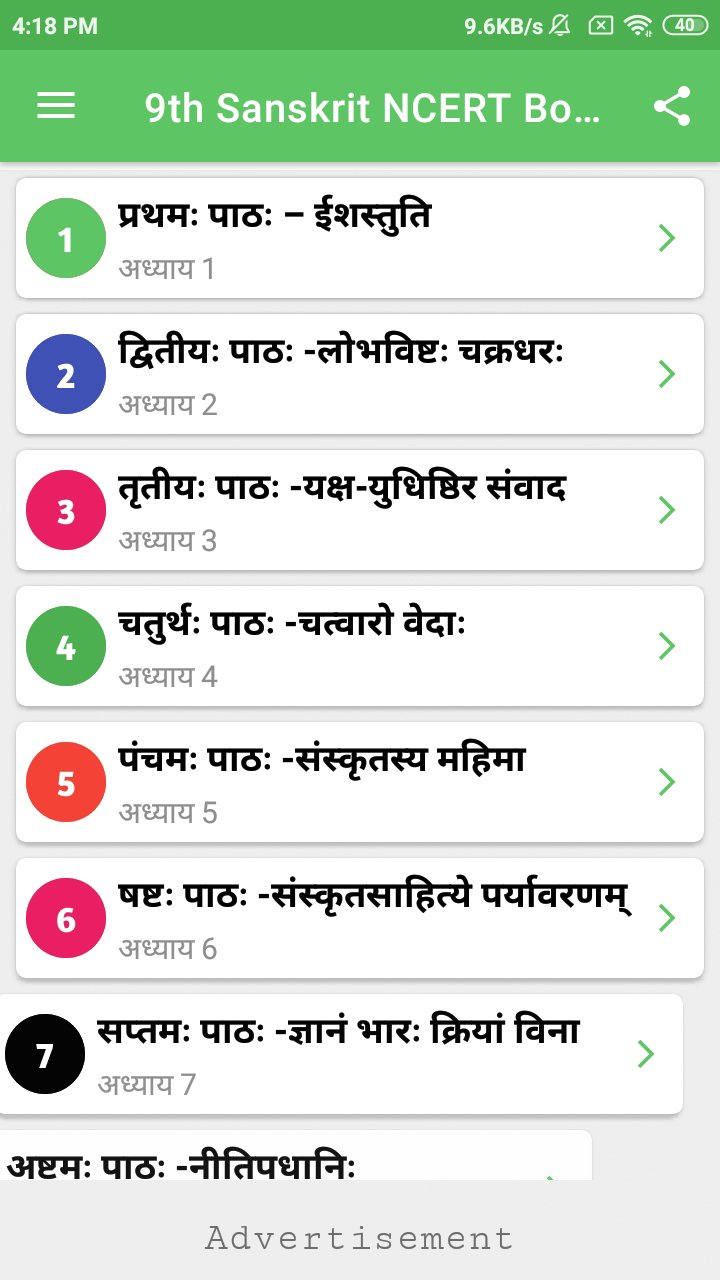Tap the Advertisement banner at bottom
This screenshot has height=1280, width=720.
(360, 1238)
